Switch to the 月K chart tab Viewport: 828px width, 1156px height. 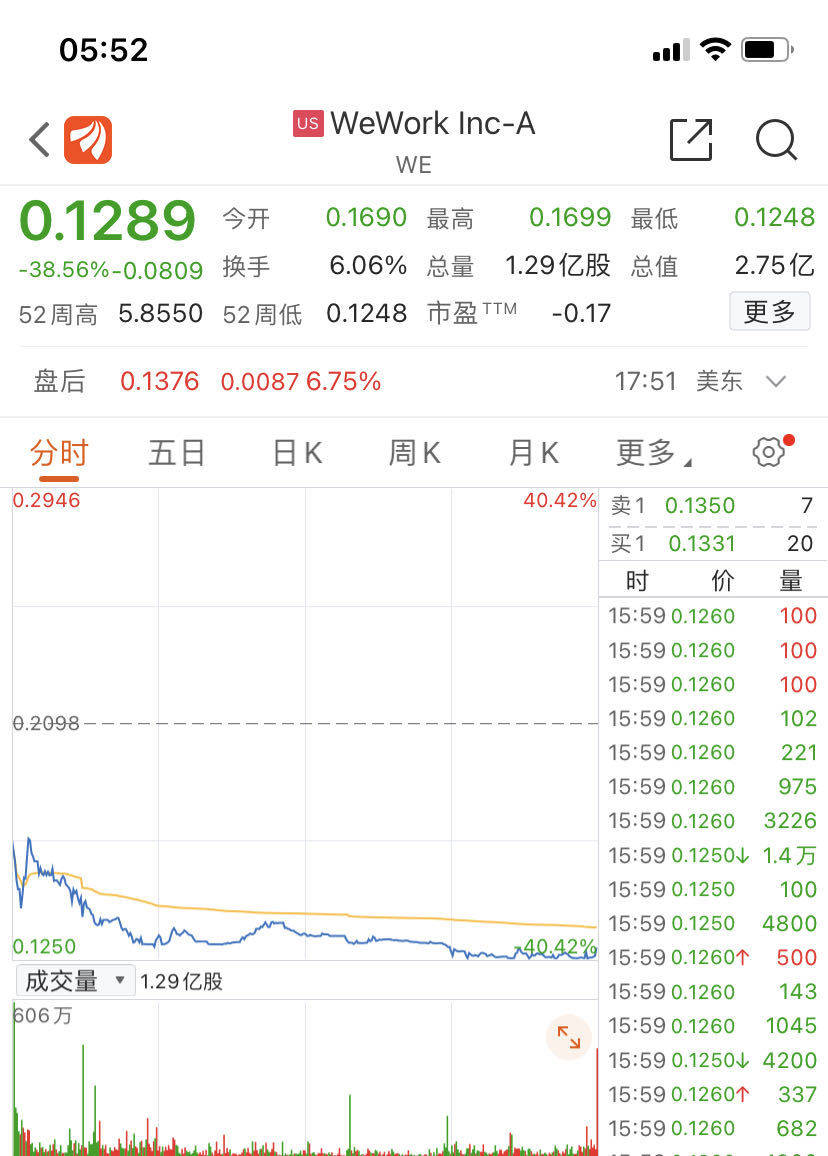pyautogui.click(x=533, y=453)
